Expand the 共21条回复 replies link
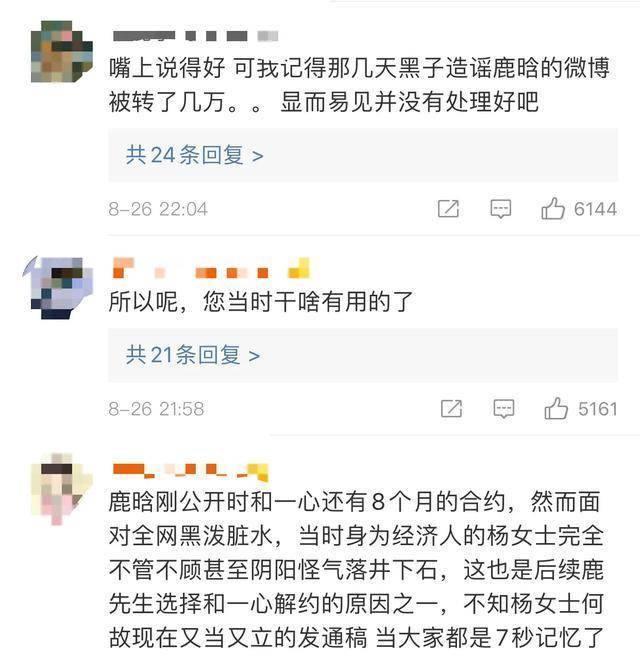The height and width of the screenshot is (654, 640). click(192, 355)
